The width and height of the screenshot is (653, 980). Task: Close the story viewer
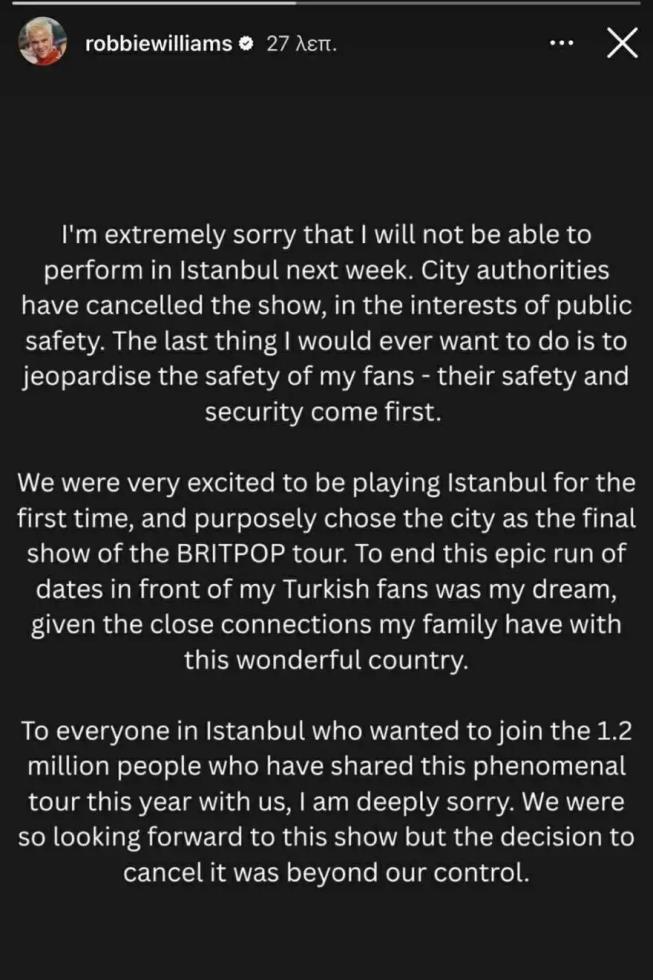click(x=621, y=43)
